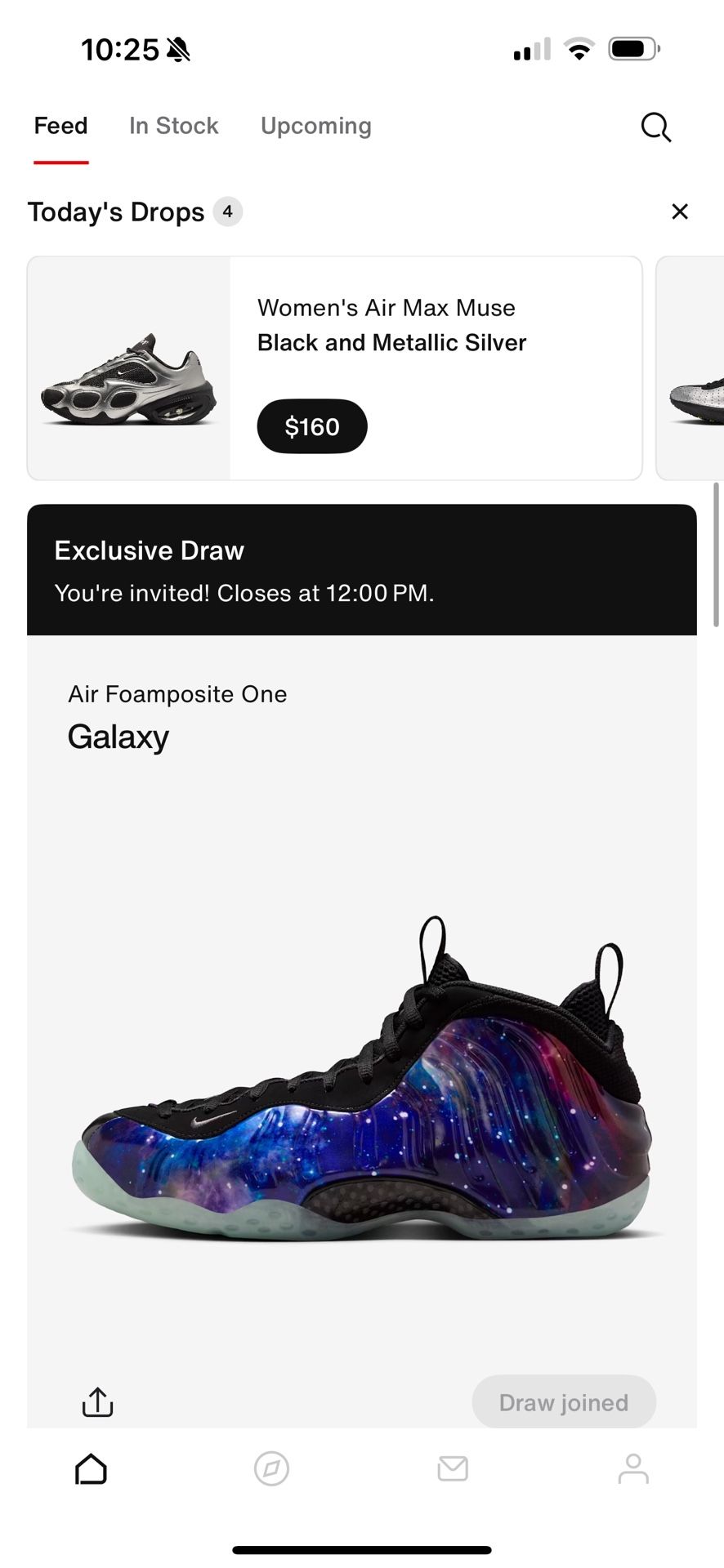
Task: Tap the Draw joined button
Action: click(563, 1402)
